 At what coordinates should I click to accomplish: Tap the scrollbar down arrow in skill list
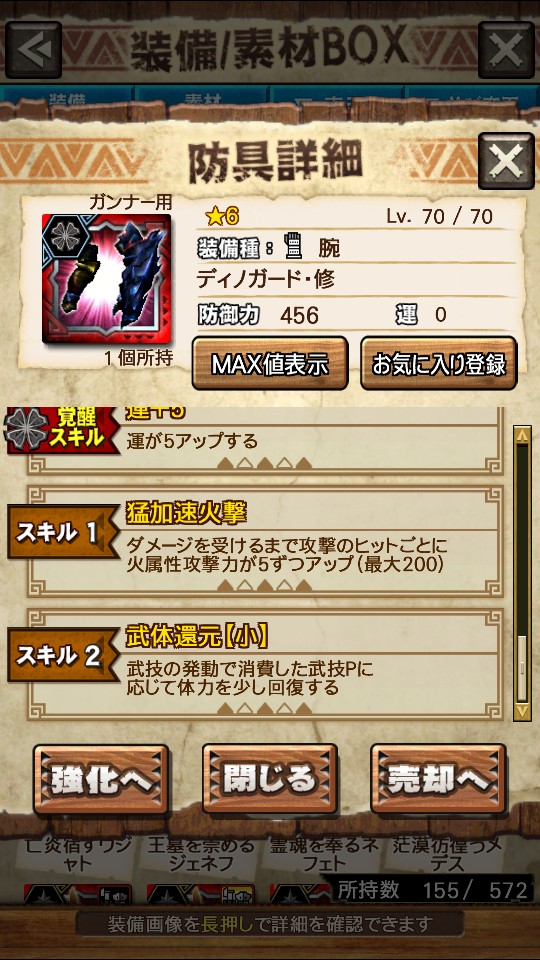coord(522,712)
